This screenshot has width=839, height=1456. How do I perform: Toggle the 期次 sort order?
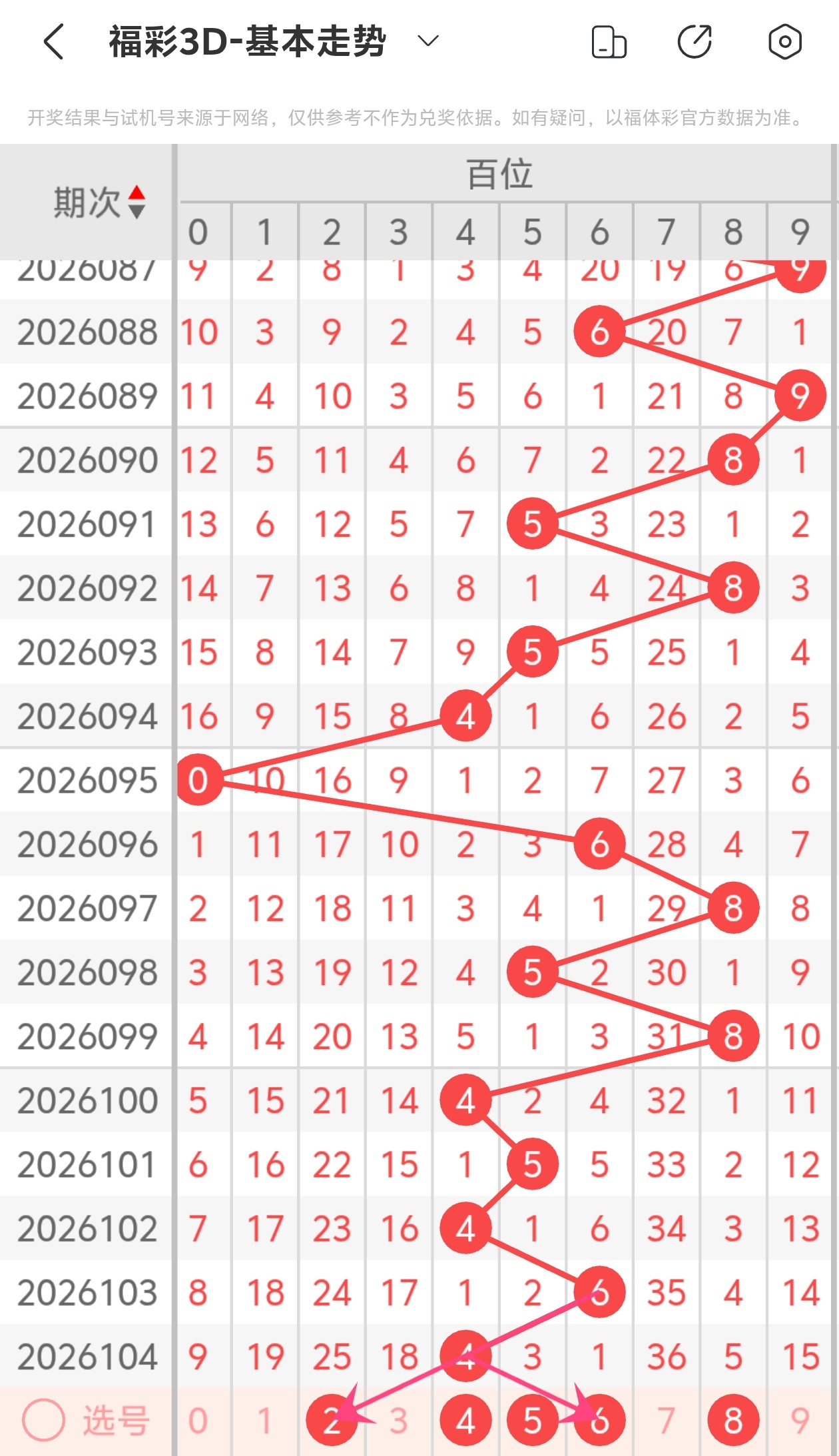click(x=136, y=202)
